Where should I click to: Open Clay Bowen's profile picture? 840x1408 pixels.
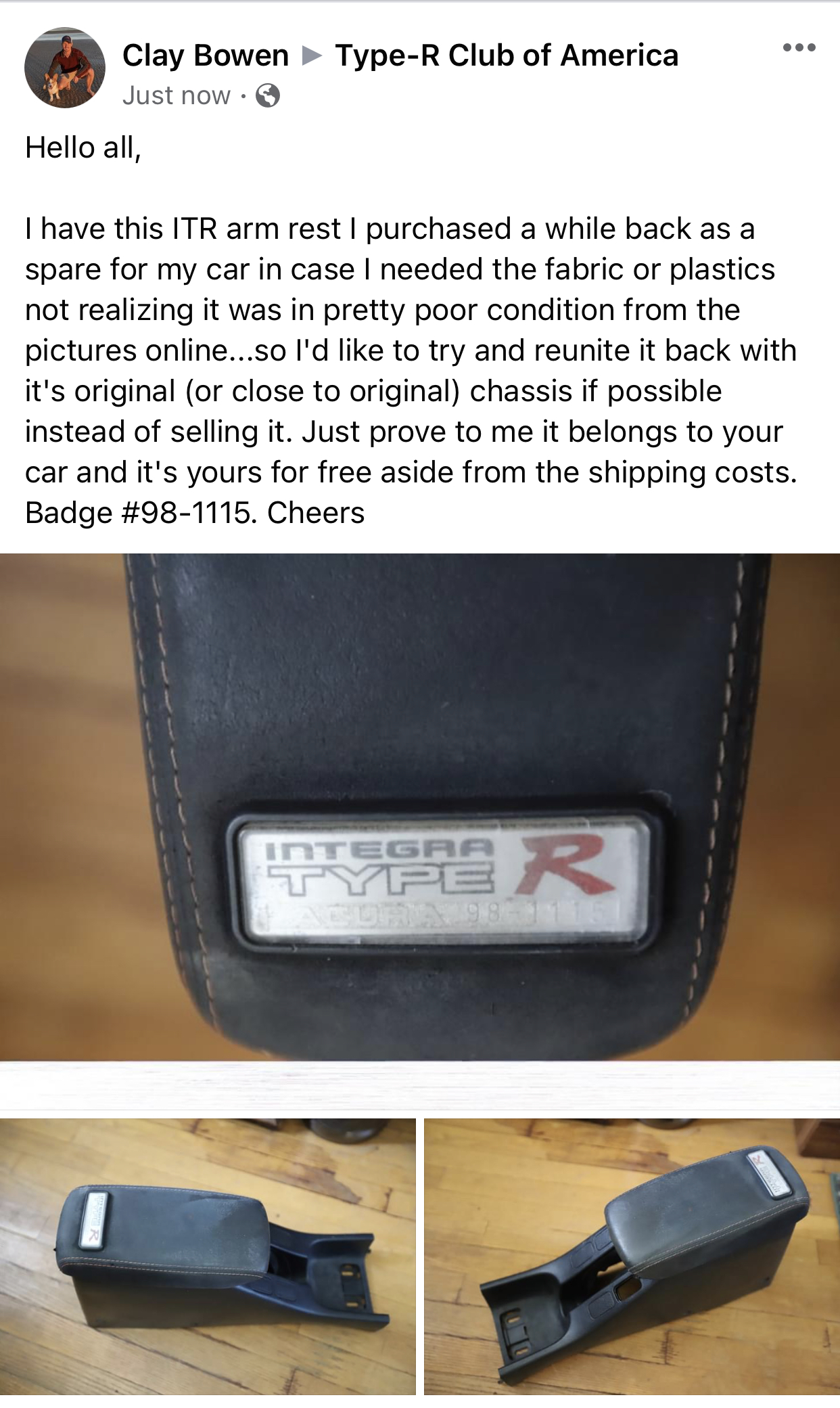point(65,68)
